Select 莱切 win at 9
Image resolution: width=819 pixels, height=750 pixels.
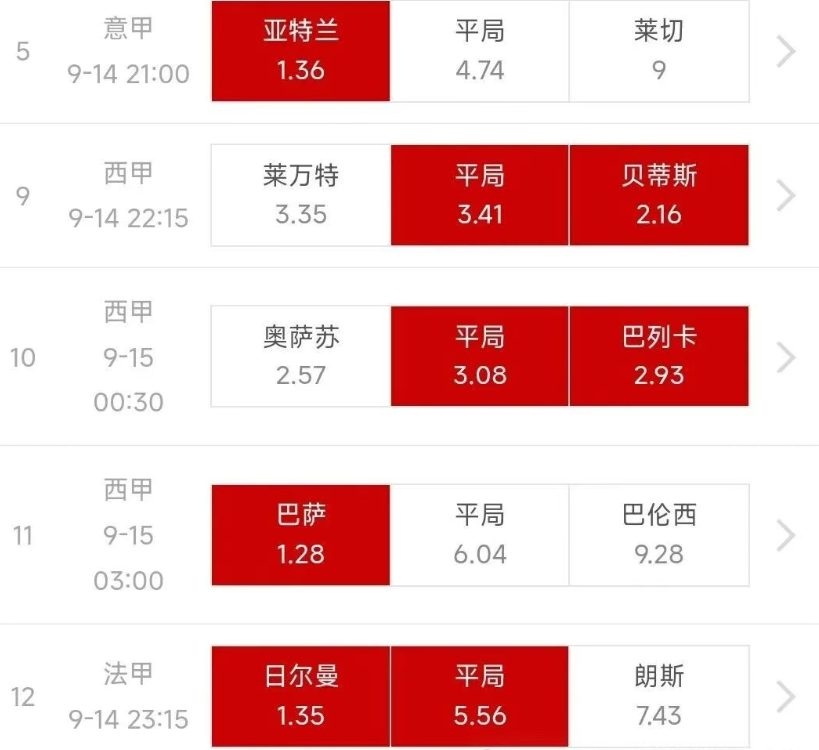click(658, 51)
